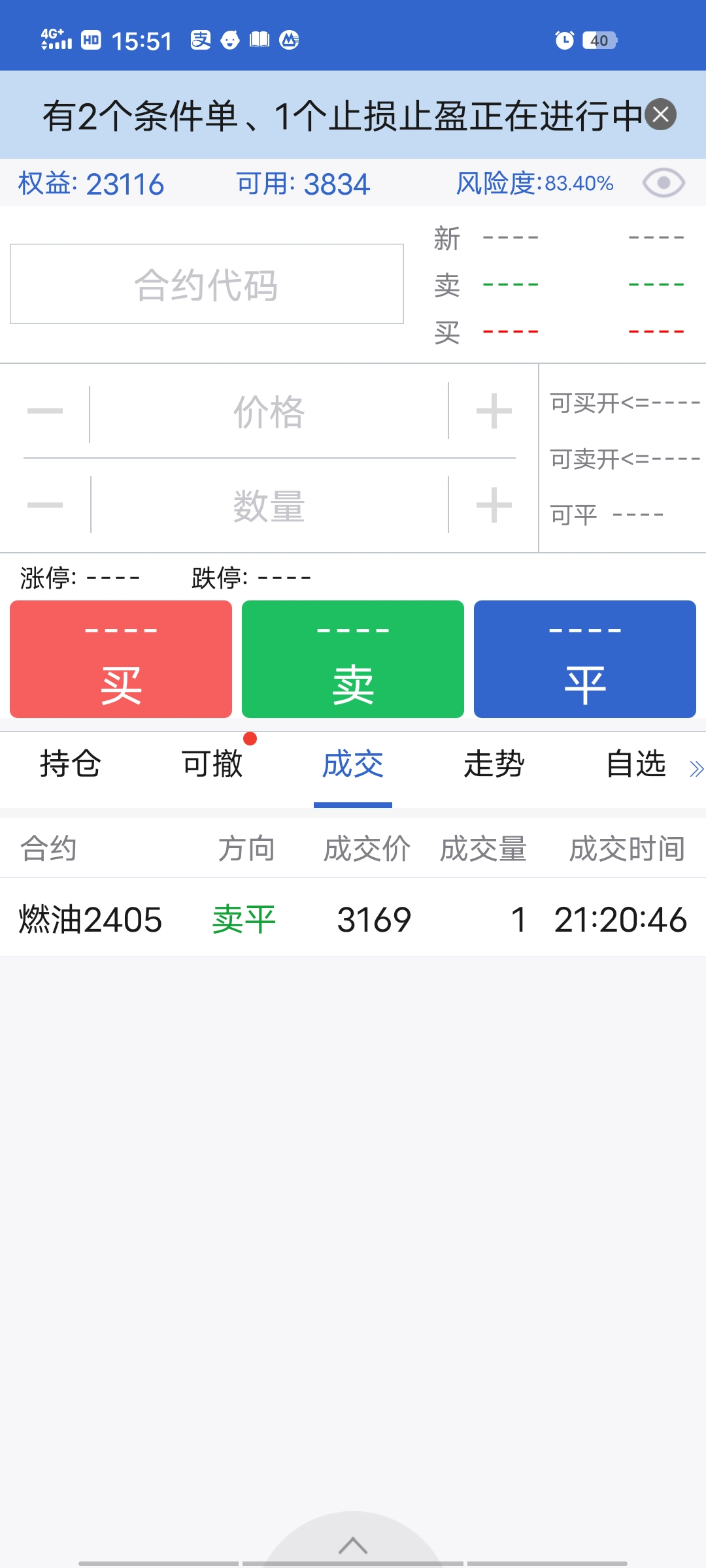Tap the 合约代码 input field

pos(207,284)
